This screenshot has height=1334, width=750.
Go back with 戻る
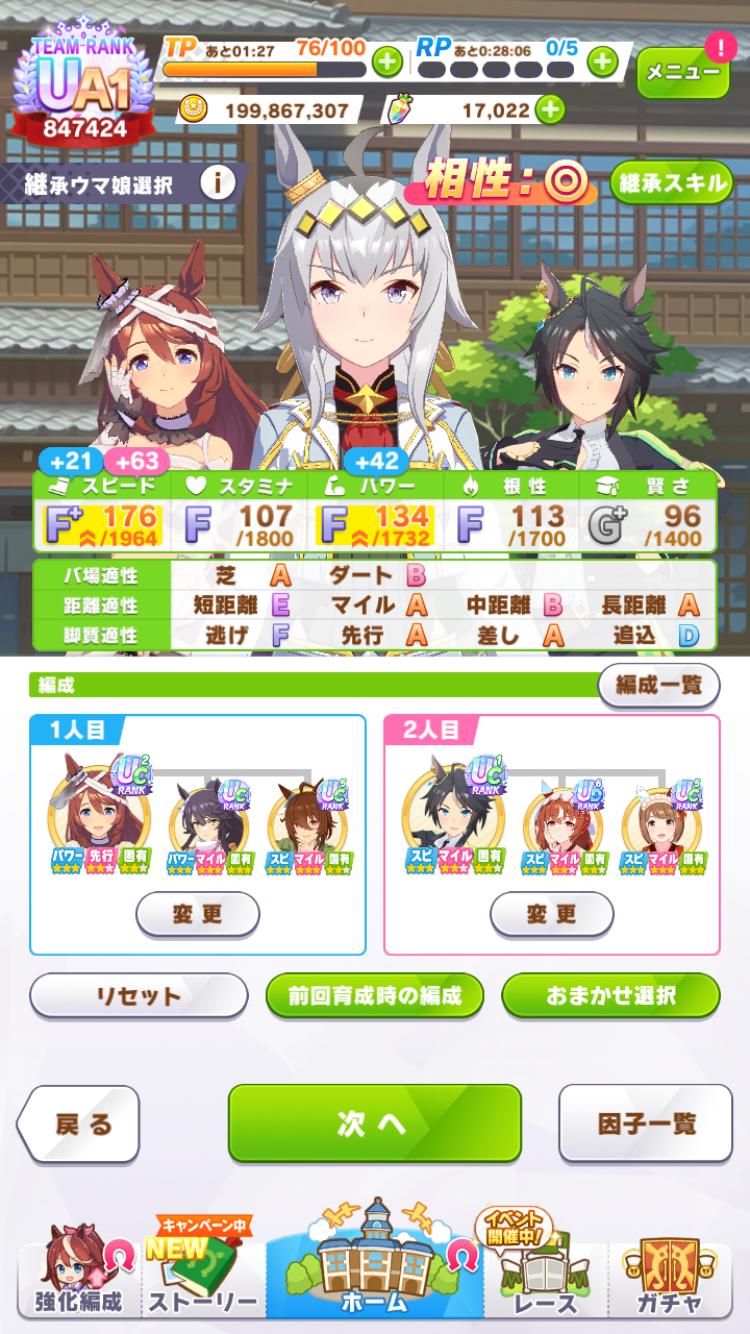pyautogui.click(x=82, y=1123)
